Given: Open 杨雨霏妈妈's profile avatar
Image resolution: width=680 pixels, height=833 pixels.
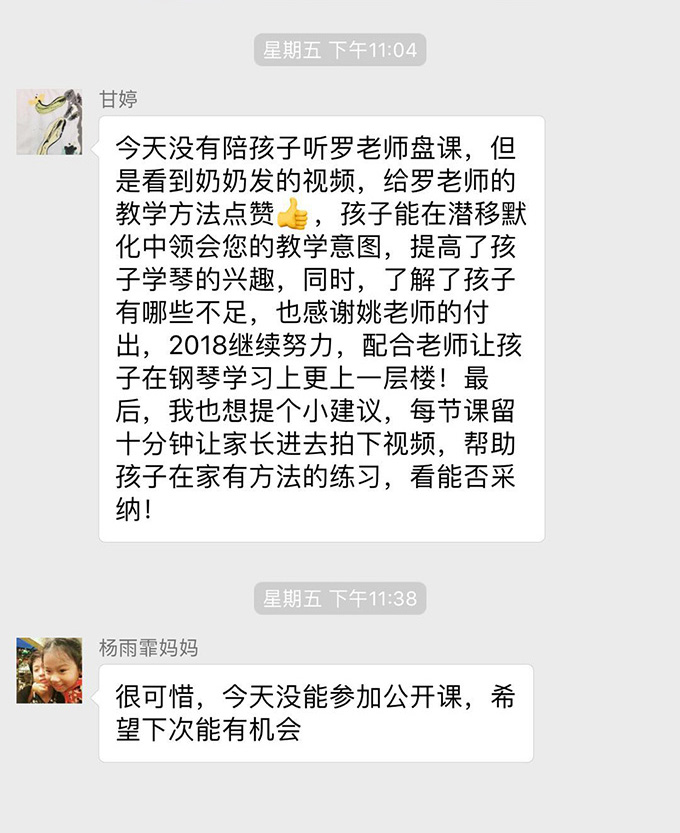Looking at the screenshot, I should pos(49,670).
